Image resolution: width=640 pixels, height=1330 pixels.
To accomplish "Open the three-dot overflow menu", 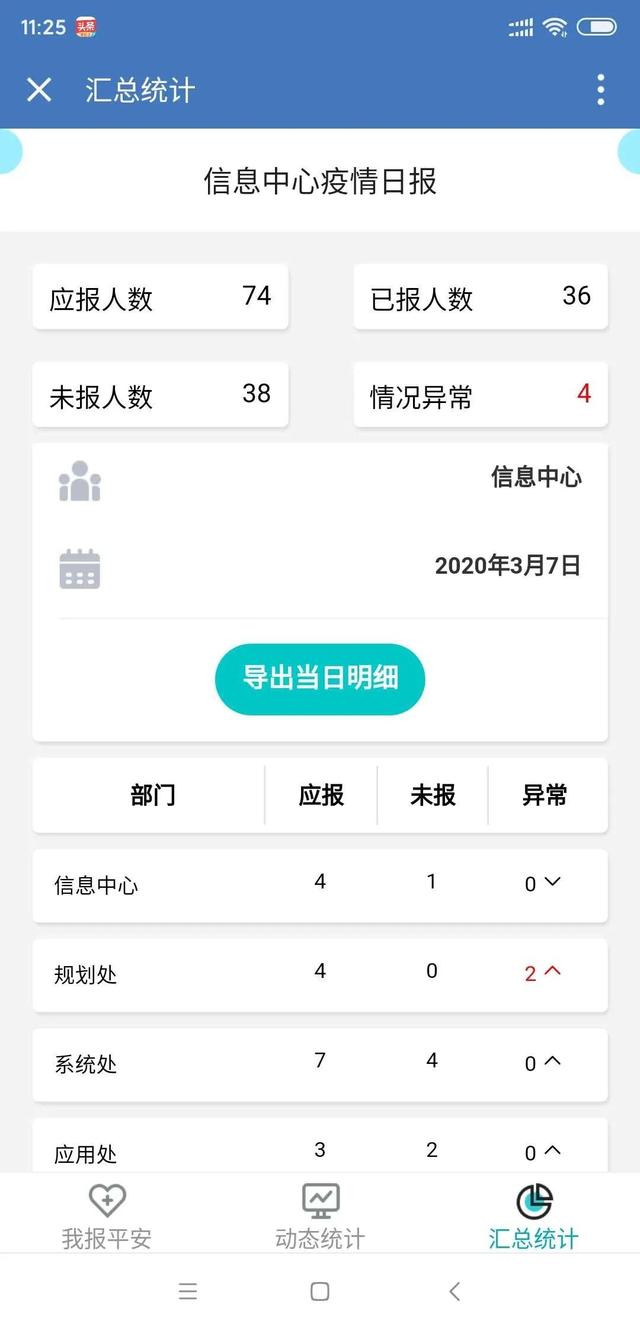I will [x=600, y=90].
